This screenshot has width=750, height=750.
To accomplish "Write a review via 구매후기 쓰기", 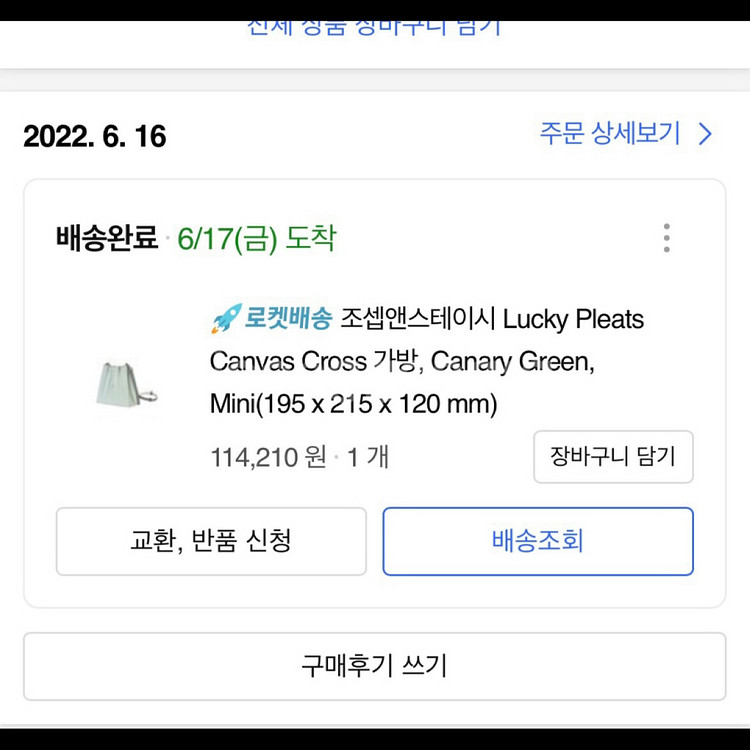I will (374, 665).
